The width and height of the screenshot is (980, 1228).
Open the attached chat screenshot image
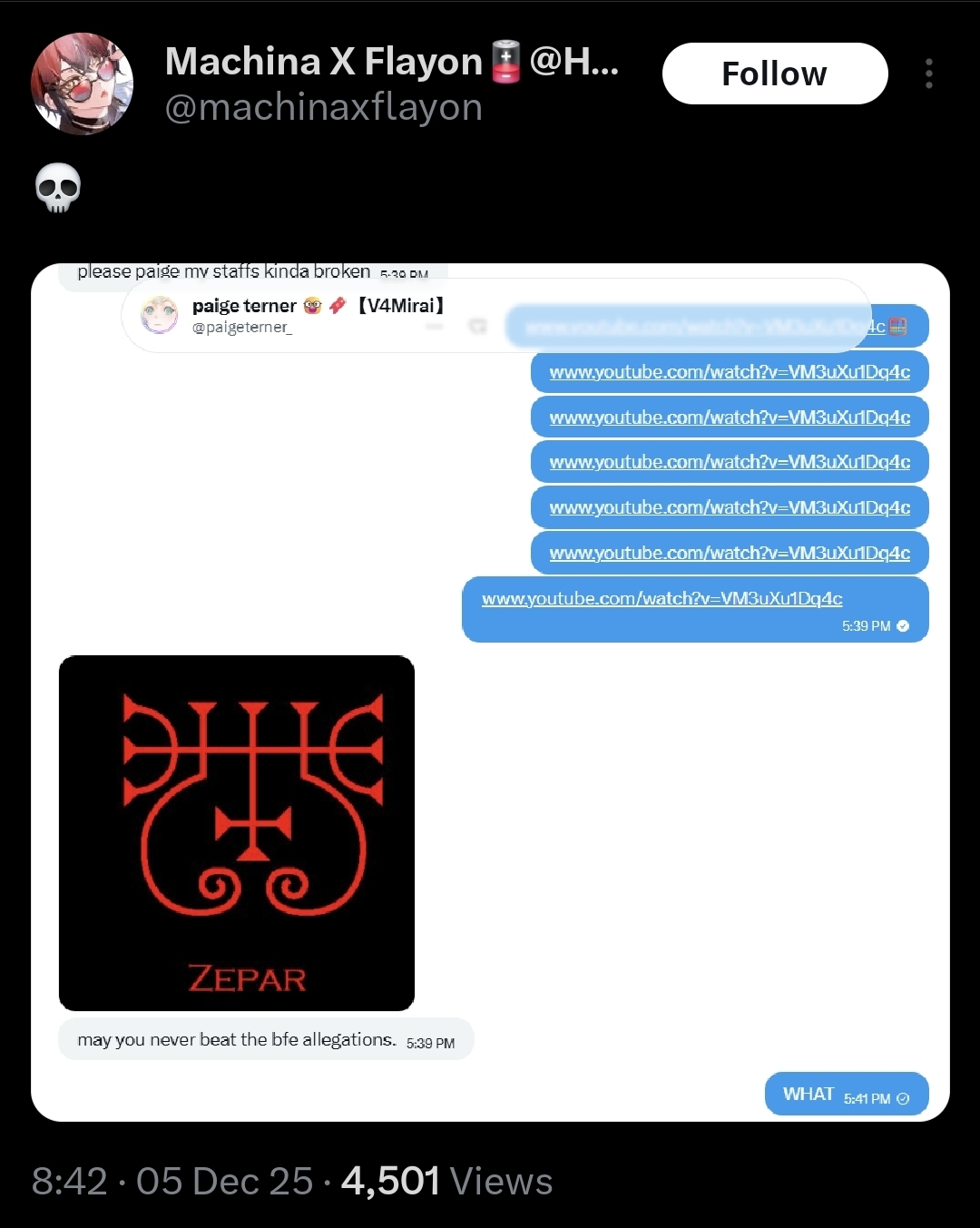[x=490, y=692]
